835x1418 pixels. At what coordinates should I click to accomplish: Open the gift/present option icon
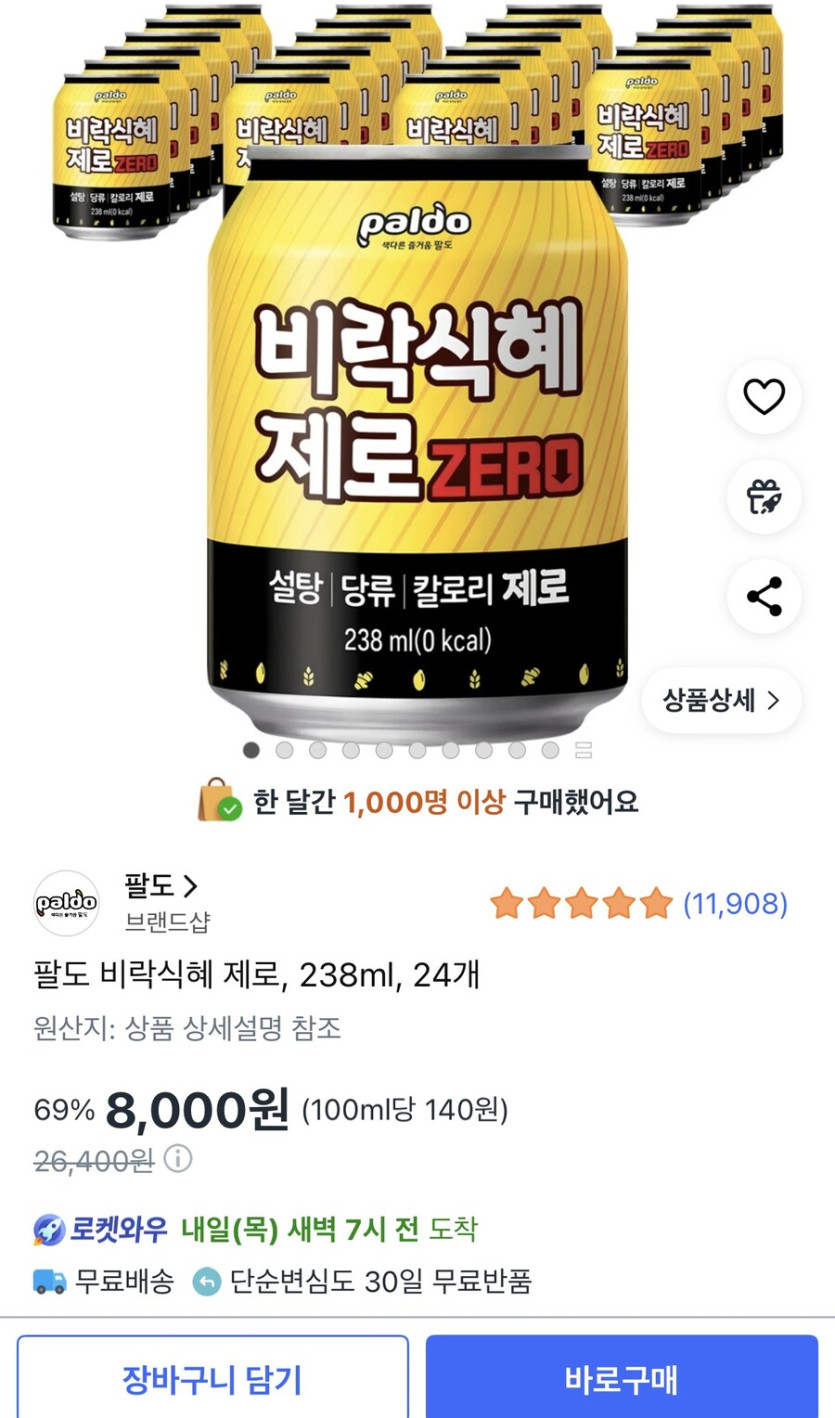click(x=764, y=498)
